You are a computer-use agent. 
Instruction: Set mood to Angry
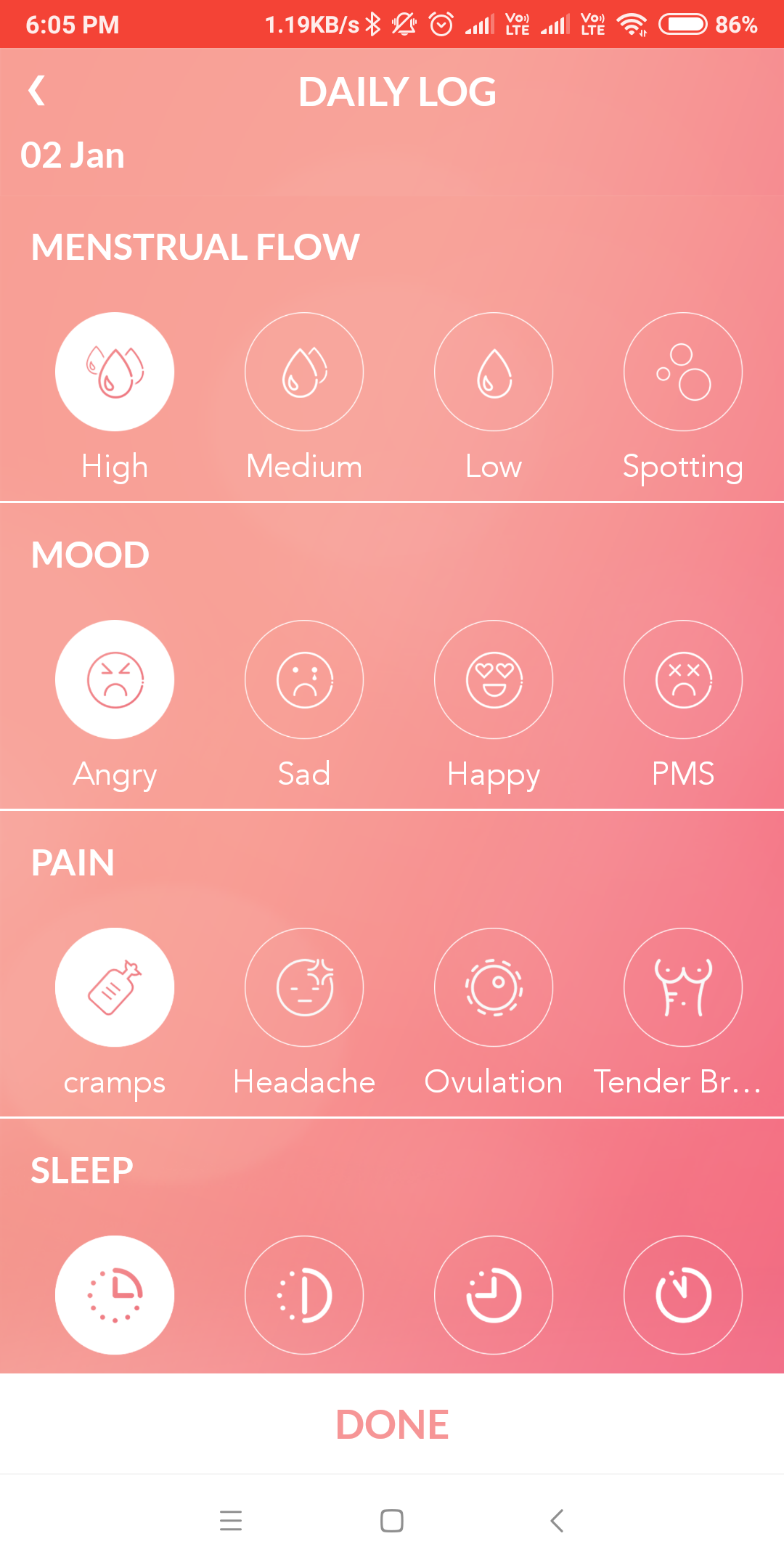click(x=115, y=679)
